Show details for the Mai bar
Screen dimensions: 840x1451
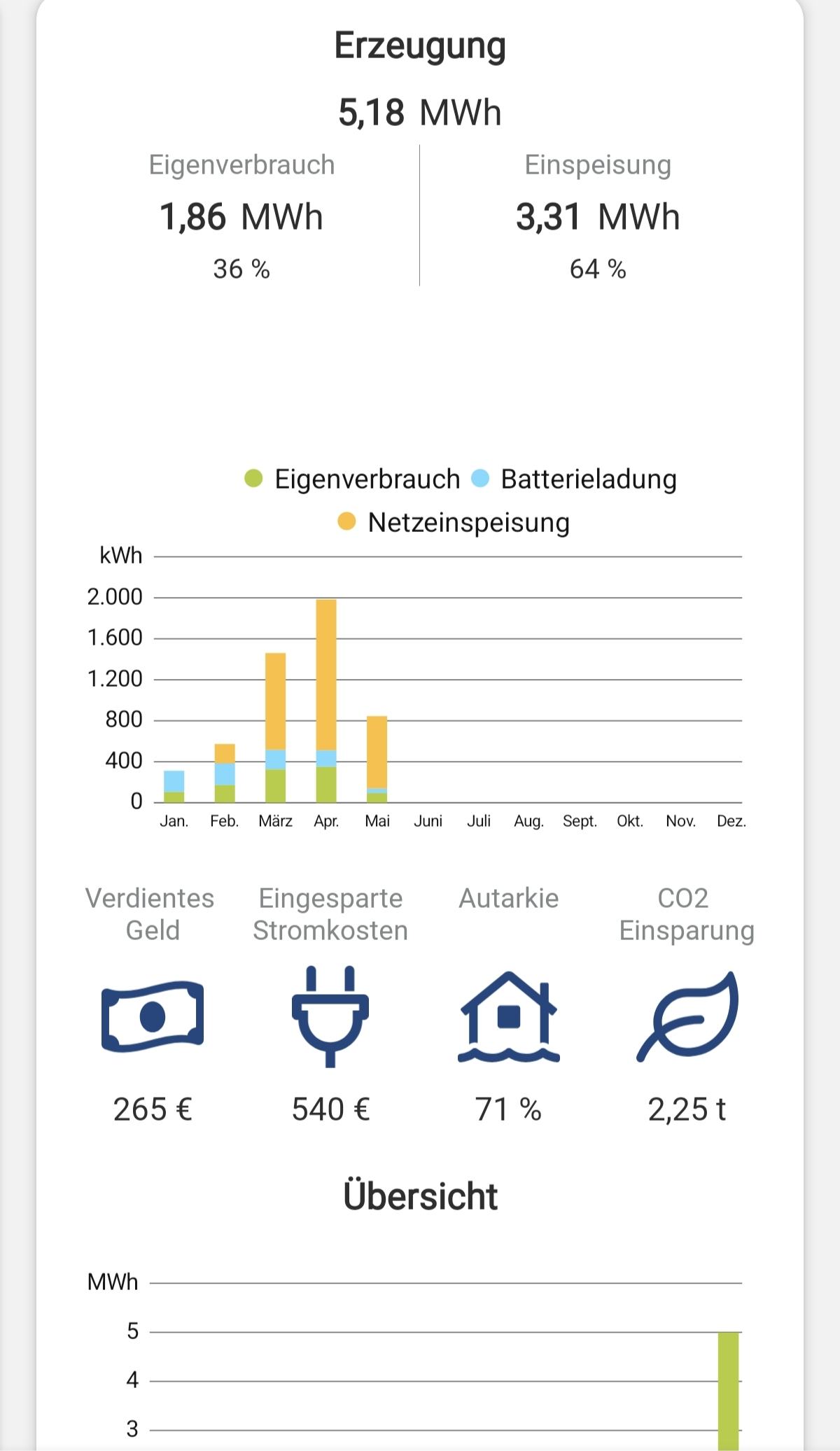(377, 759)
